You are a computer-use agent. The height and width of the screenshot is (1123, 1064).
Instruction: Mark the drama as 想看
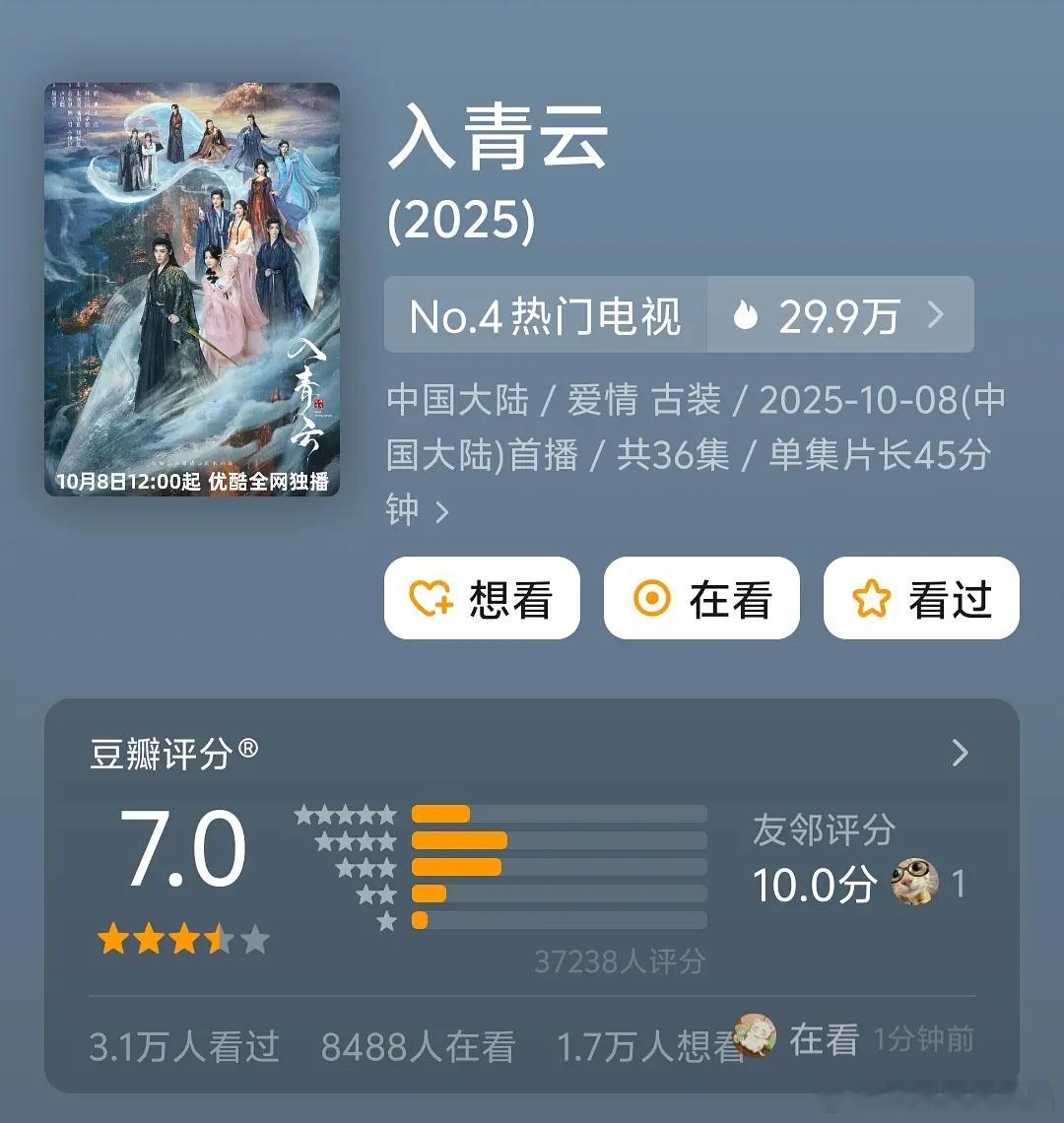[x=483, y=598]
